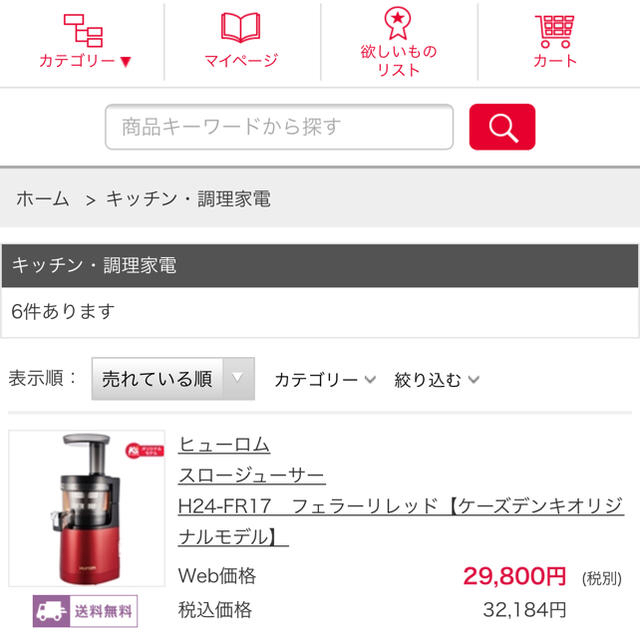Go to ホーム breadcrumb

[x=43, y=199]
